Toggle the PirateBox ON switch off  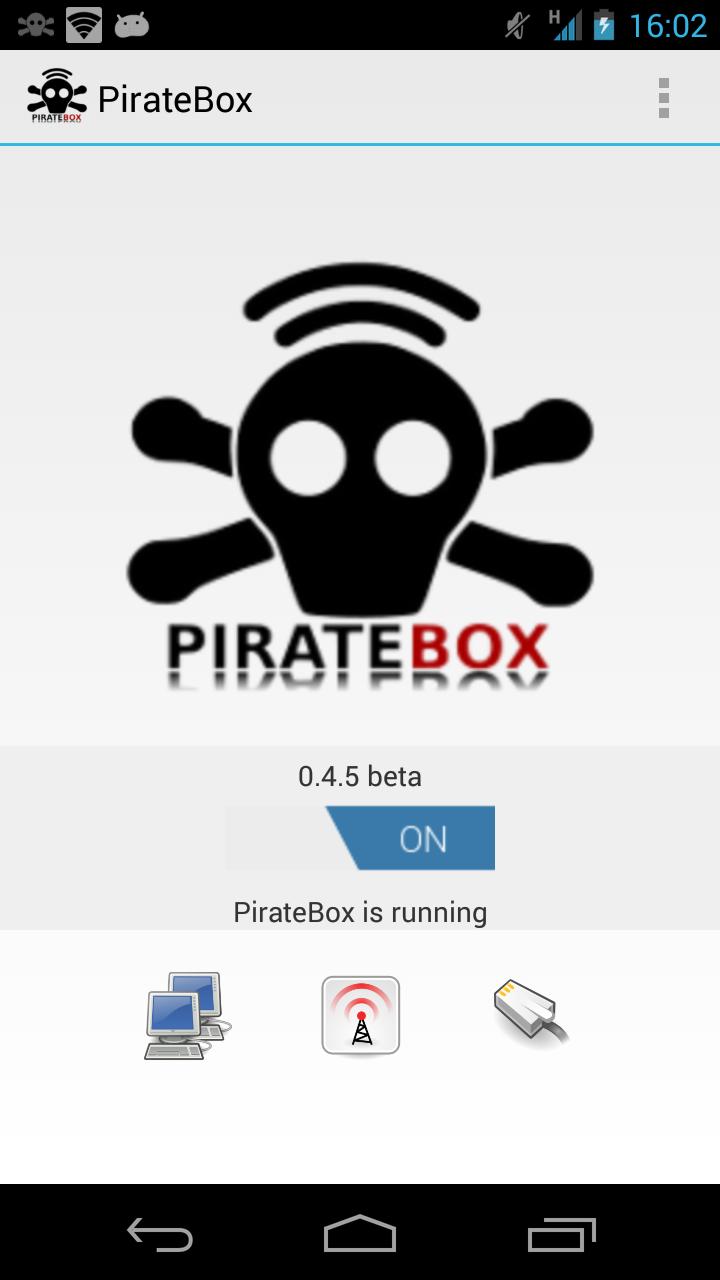[360, 838]
